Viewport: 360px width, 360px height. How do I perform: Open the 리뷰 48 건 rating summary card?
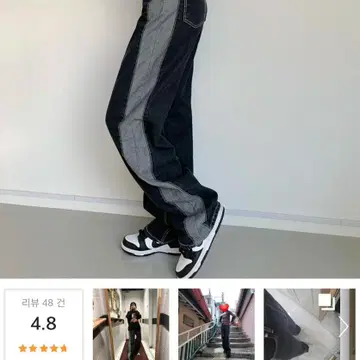[x=44, y=324]
